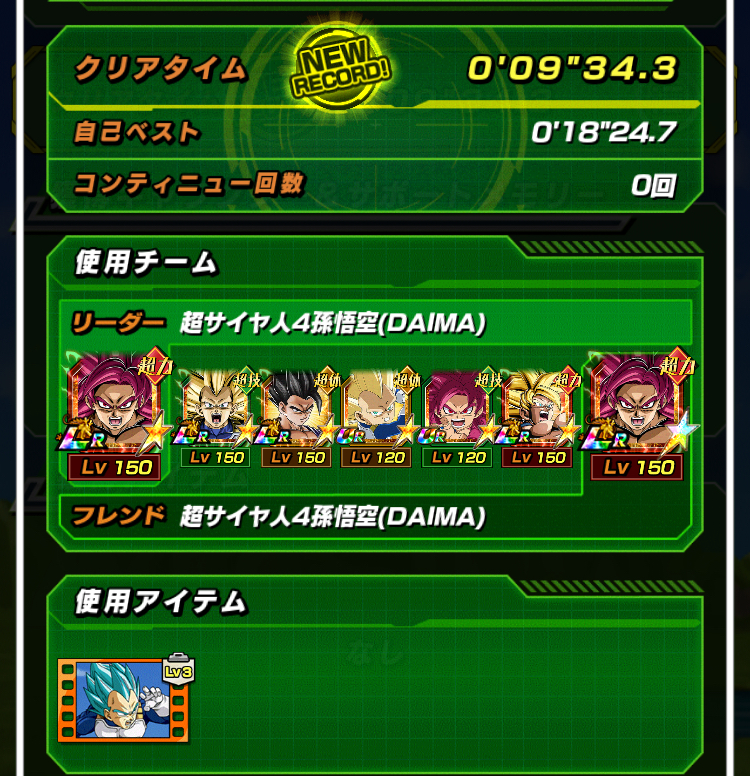
Task: Select the Vegeta support memory item Lv3
Action: [x=122, y=699]
